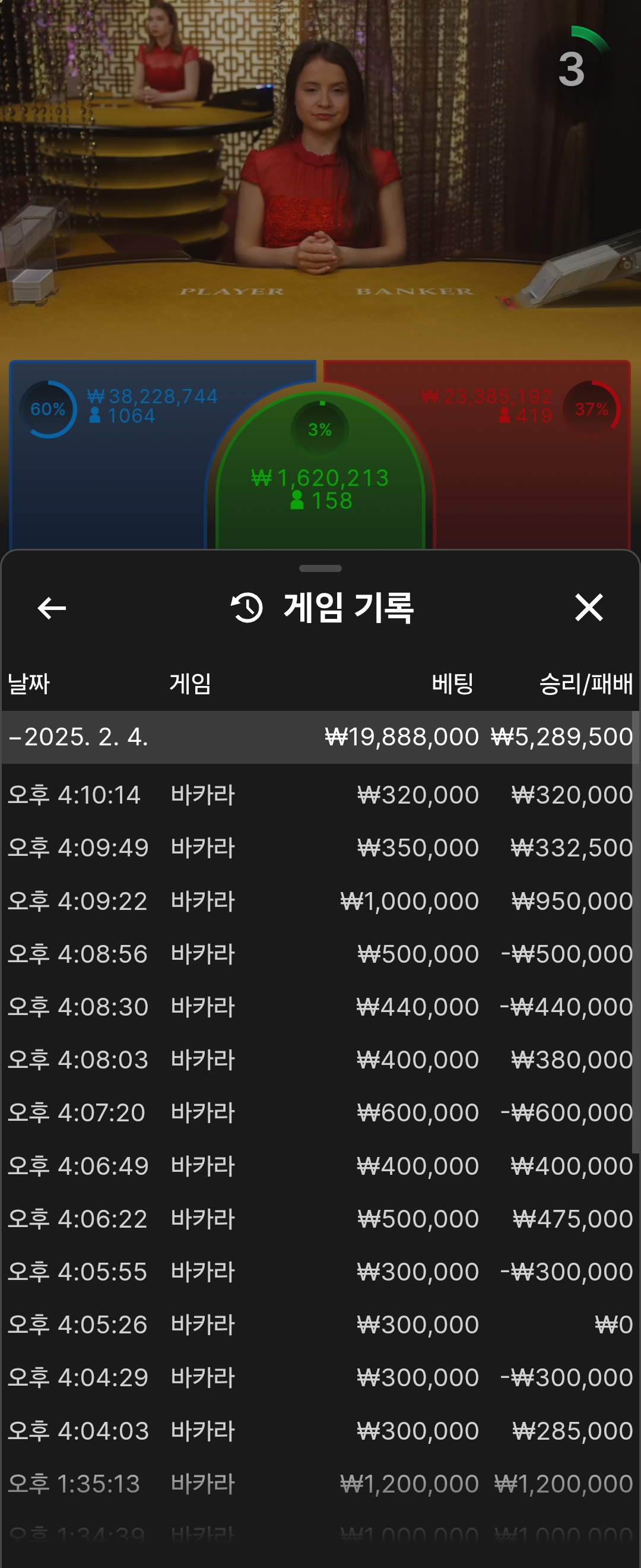Image resolution: width=641 pixels, height=1568 pixels.
Task: Bet on the green Tie area
Action: (x=320, y=487)
